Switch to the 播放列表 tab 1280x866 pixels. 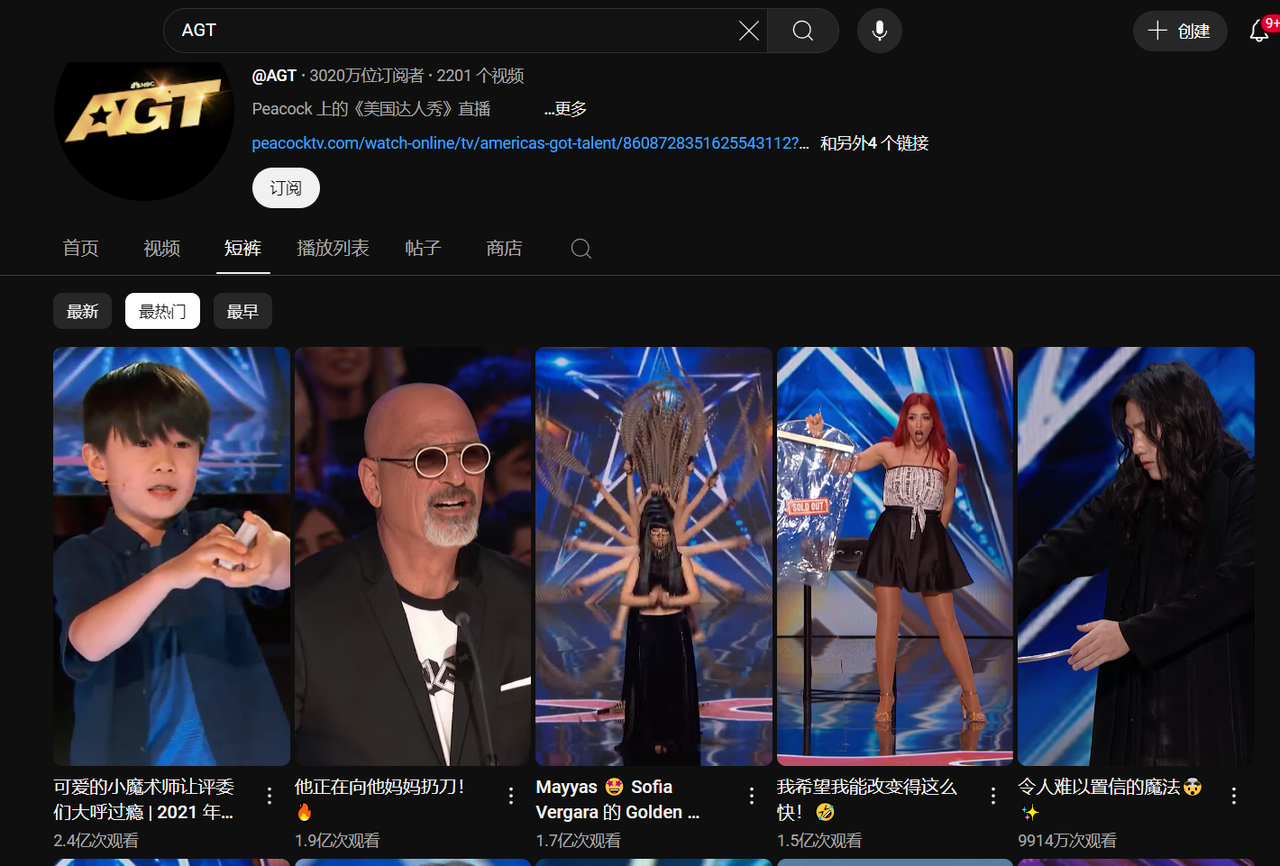(x=333, y=248)
